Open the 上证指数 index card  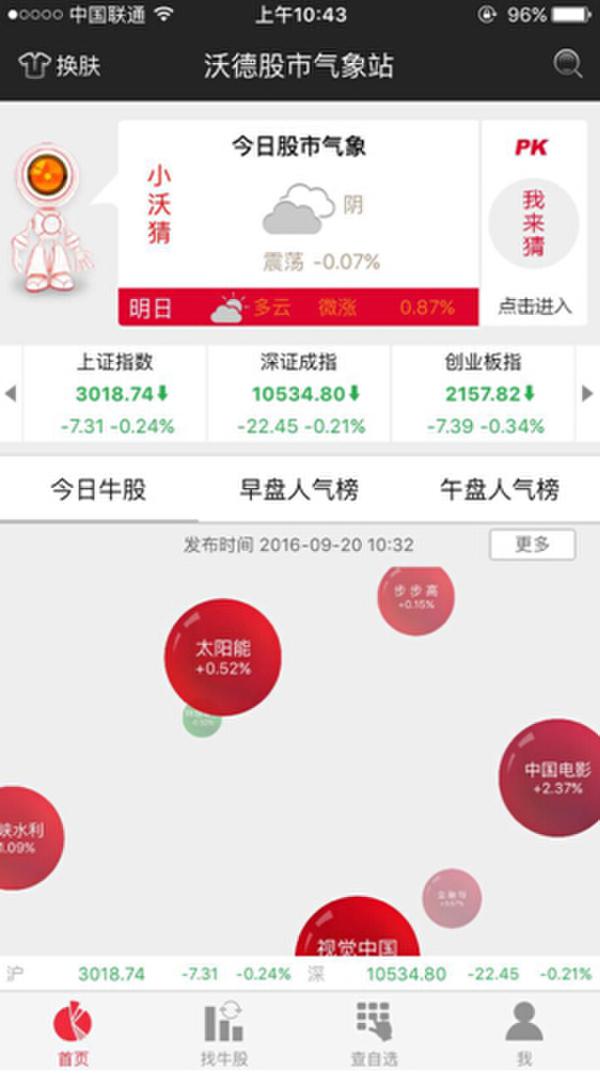(x=116, y=394)
